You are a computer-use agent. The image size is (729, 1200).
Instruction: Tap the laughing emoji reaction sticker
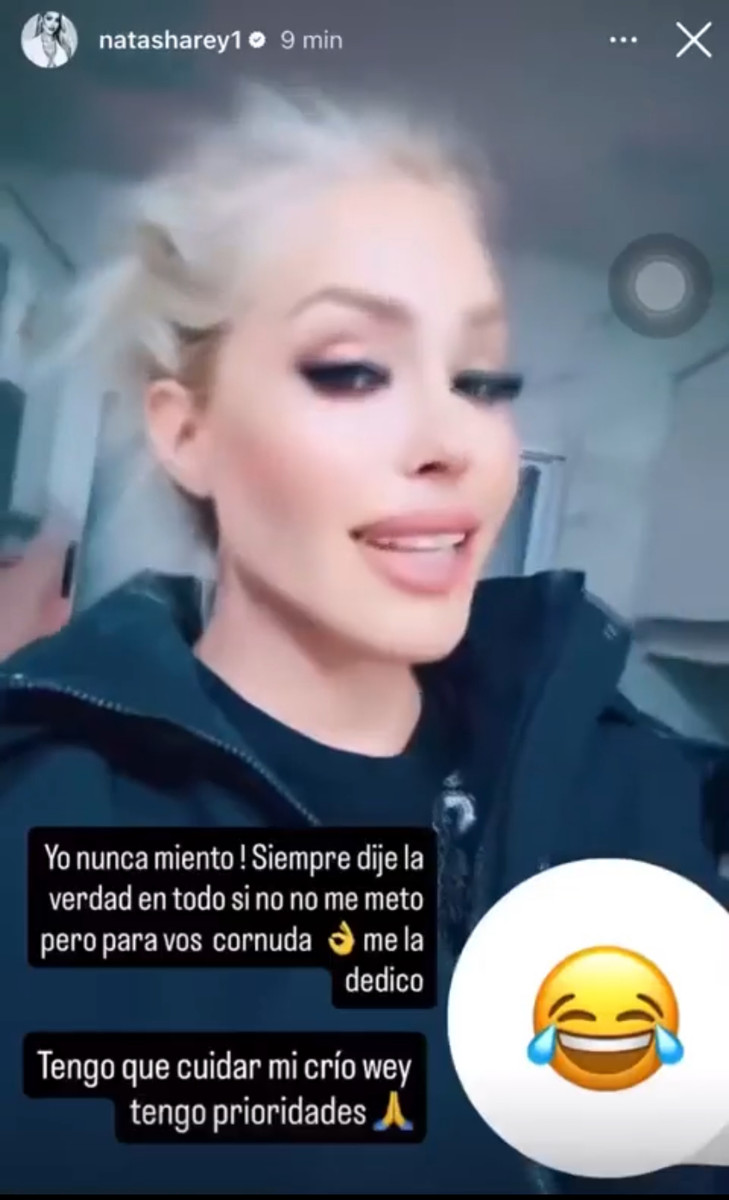(x=605, y=1018)
